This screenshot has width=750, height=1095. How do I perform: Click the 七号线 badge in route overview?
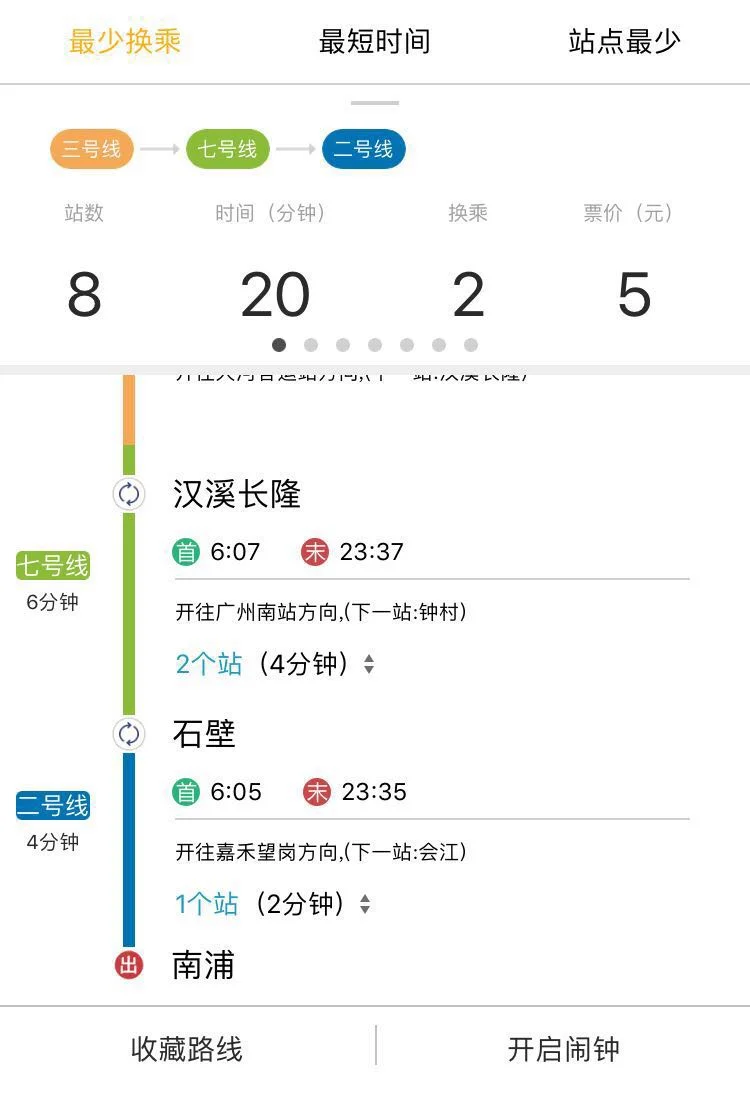click(x=228, y=149)
